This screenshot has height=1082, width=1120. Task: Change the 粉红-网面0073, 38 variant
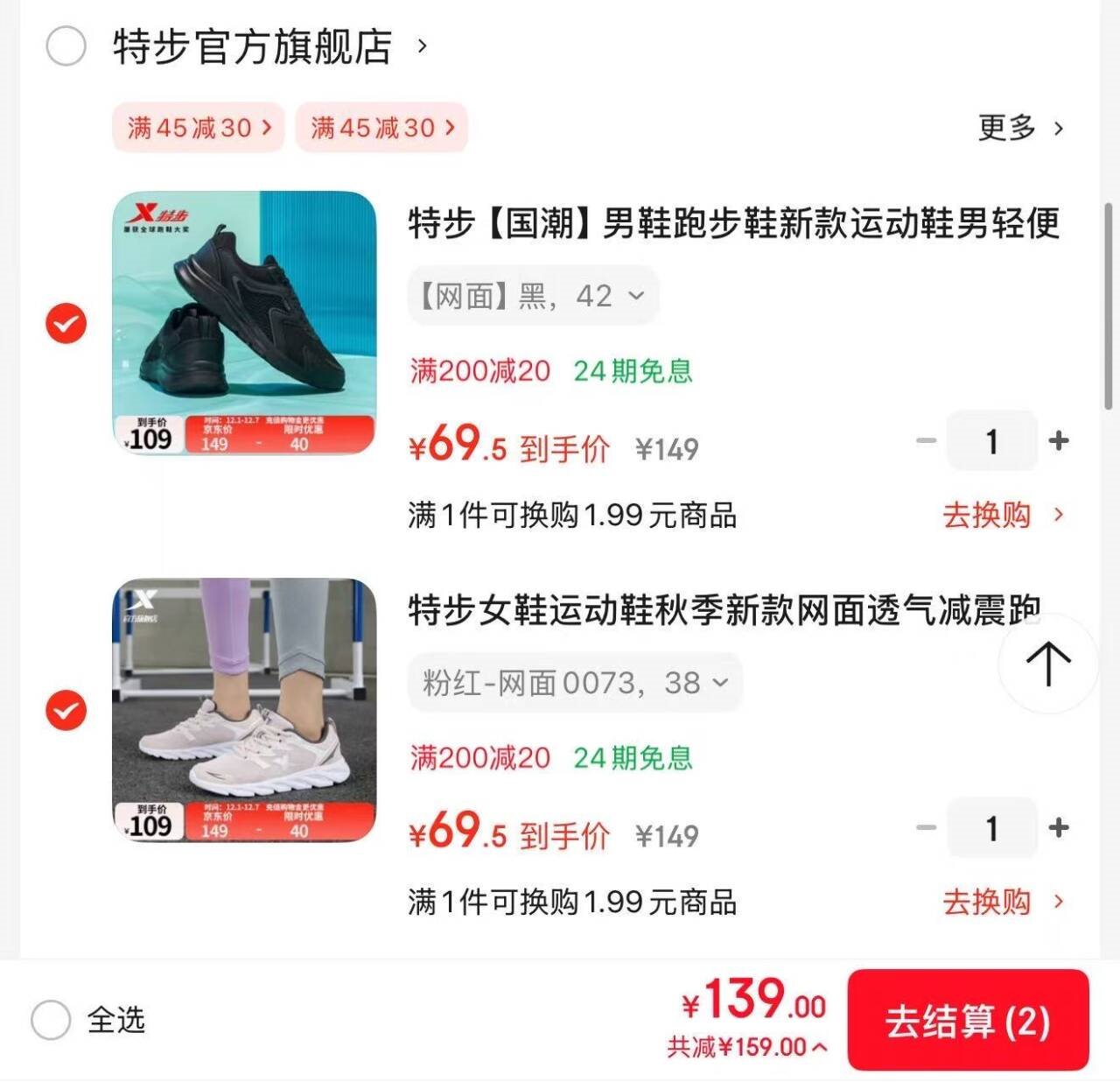tap(574, 683)
